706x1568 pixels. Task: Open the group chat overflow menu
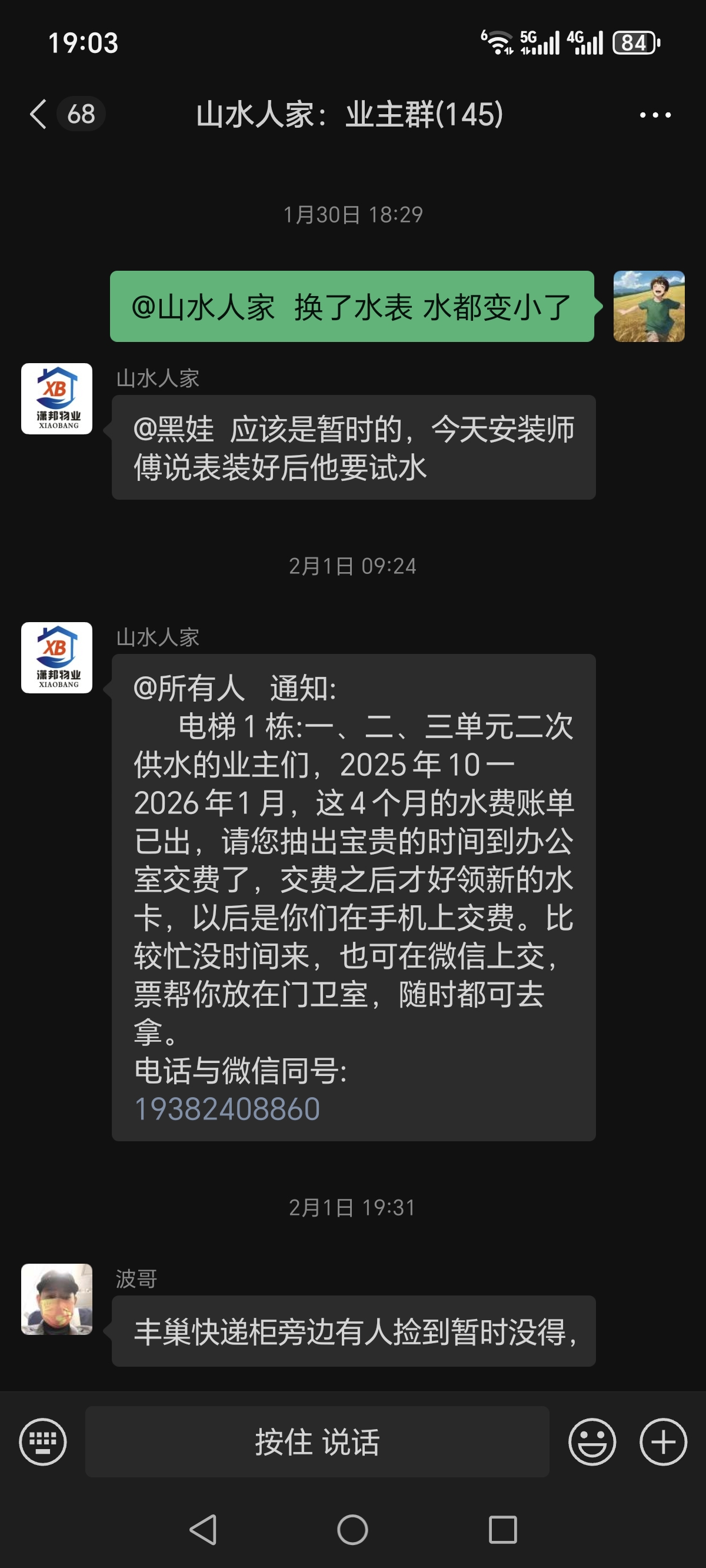(655, 114)
